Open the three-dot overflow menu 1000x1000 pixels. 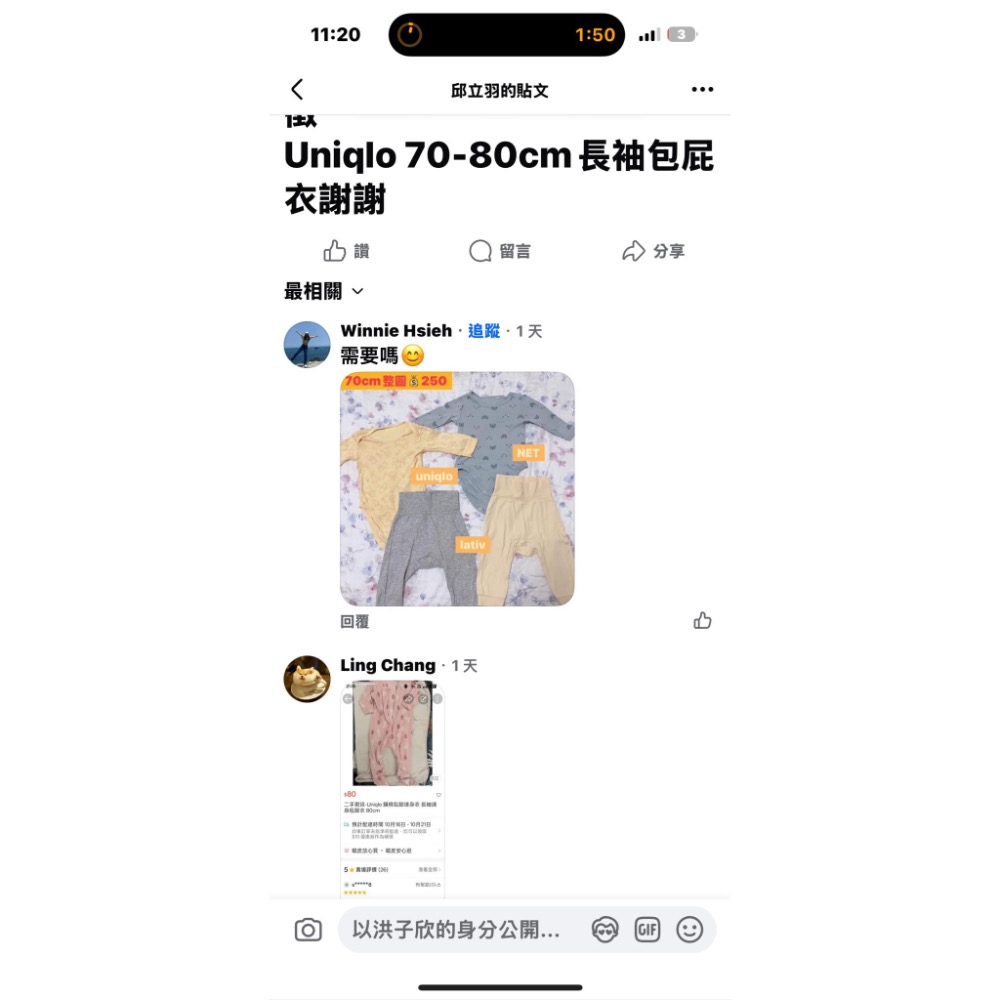pyautogui.click(x=702, y=90)
